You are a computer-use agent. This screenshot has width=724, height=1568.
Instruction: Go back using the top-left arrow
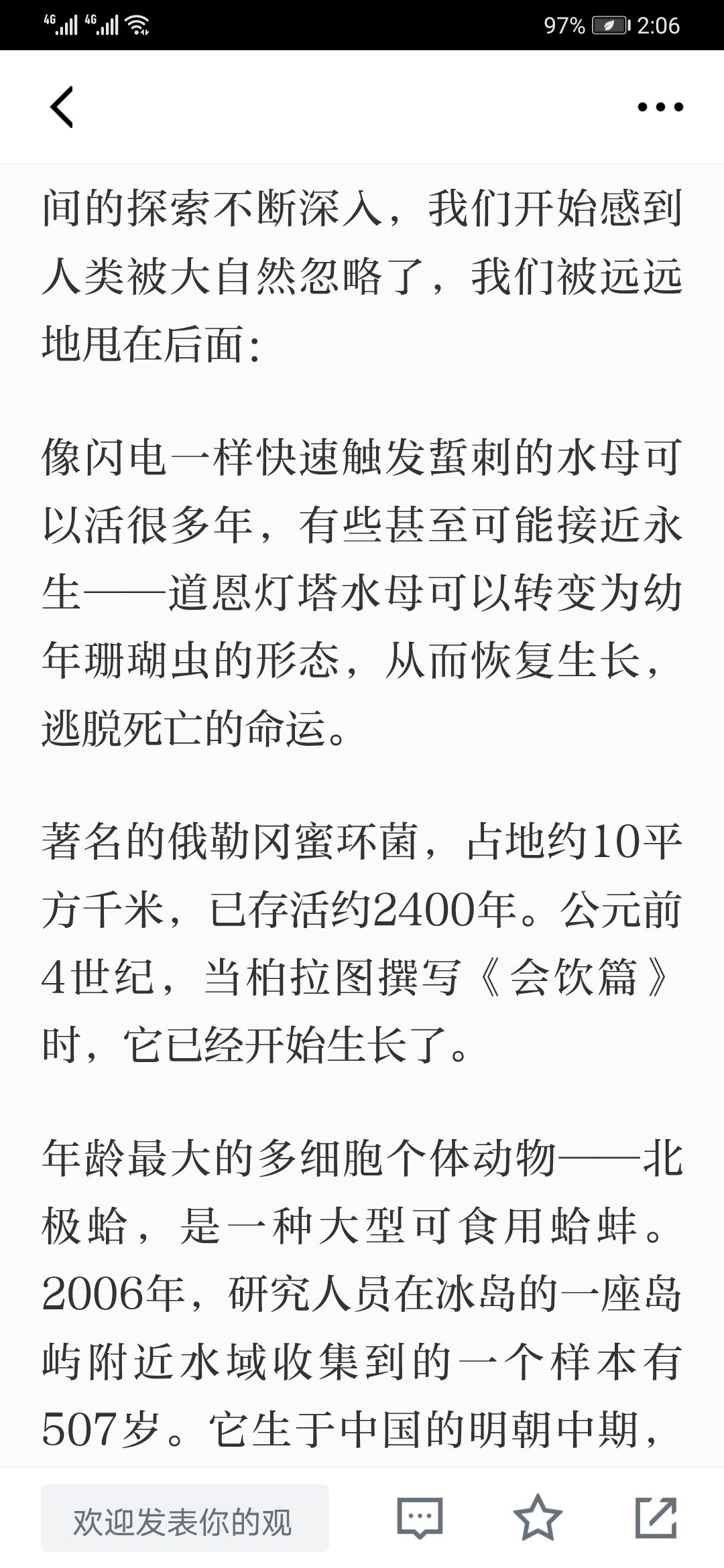point(62,107)
